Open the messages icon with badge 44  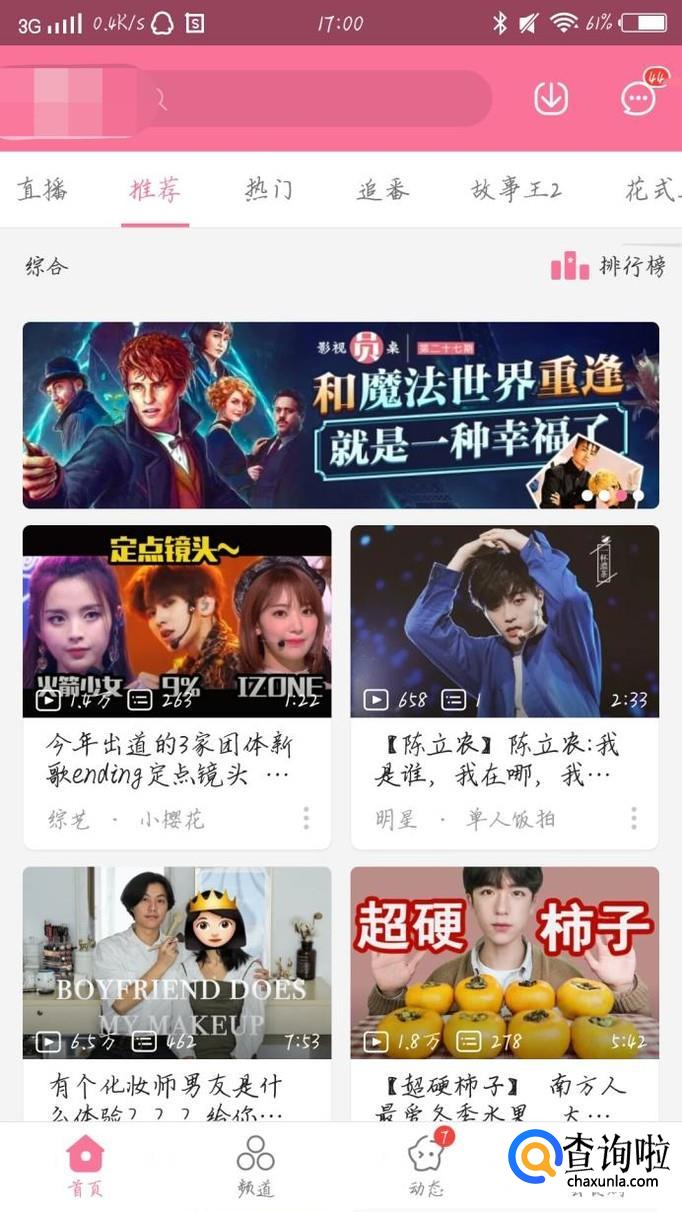[x=638, y=98]
